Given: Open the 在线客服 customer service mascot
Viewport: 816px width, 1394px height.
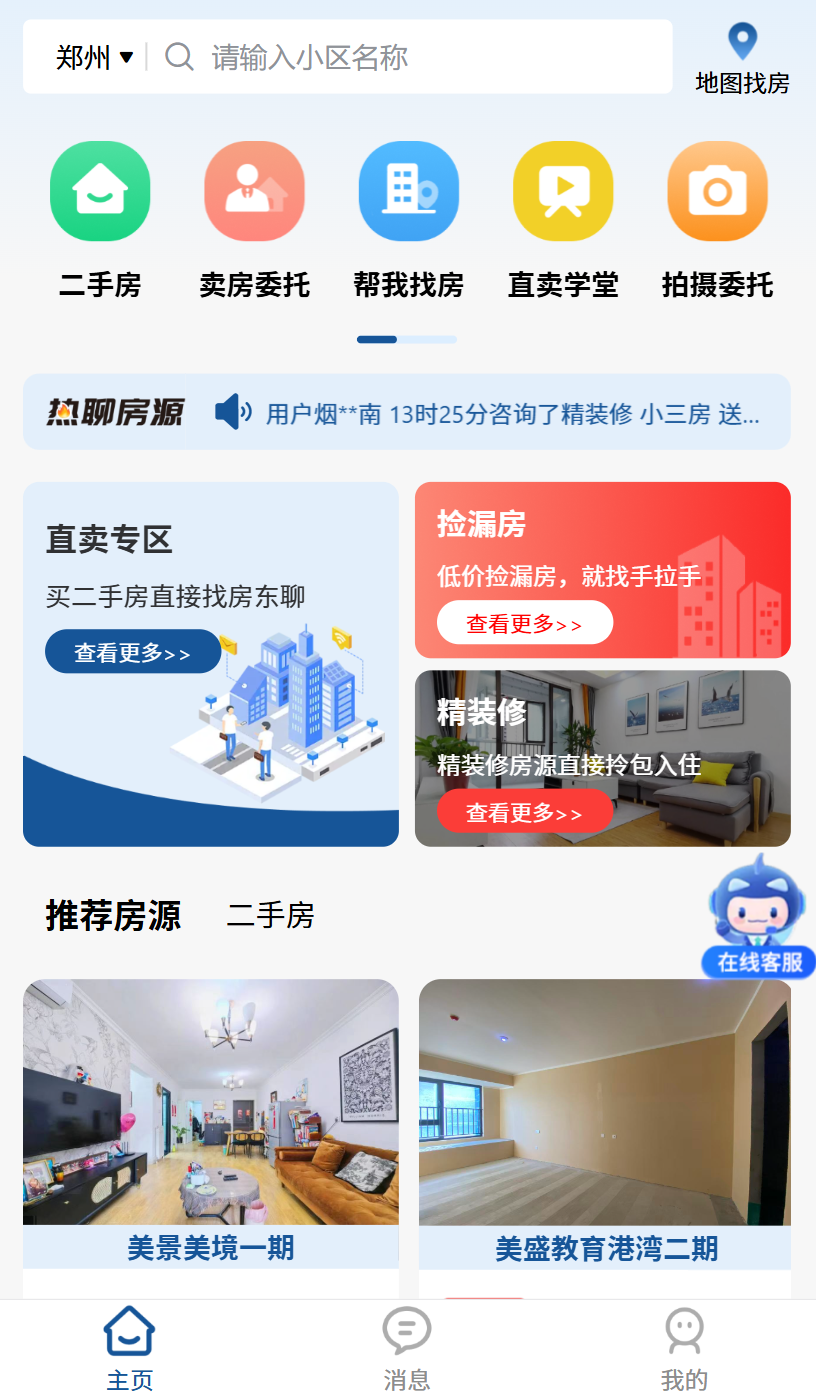Looking at the screenshot, I should pyautogui.click(x=757, y=912).
